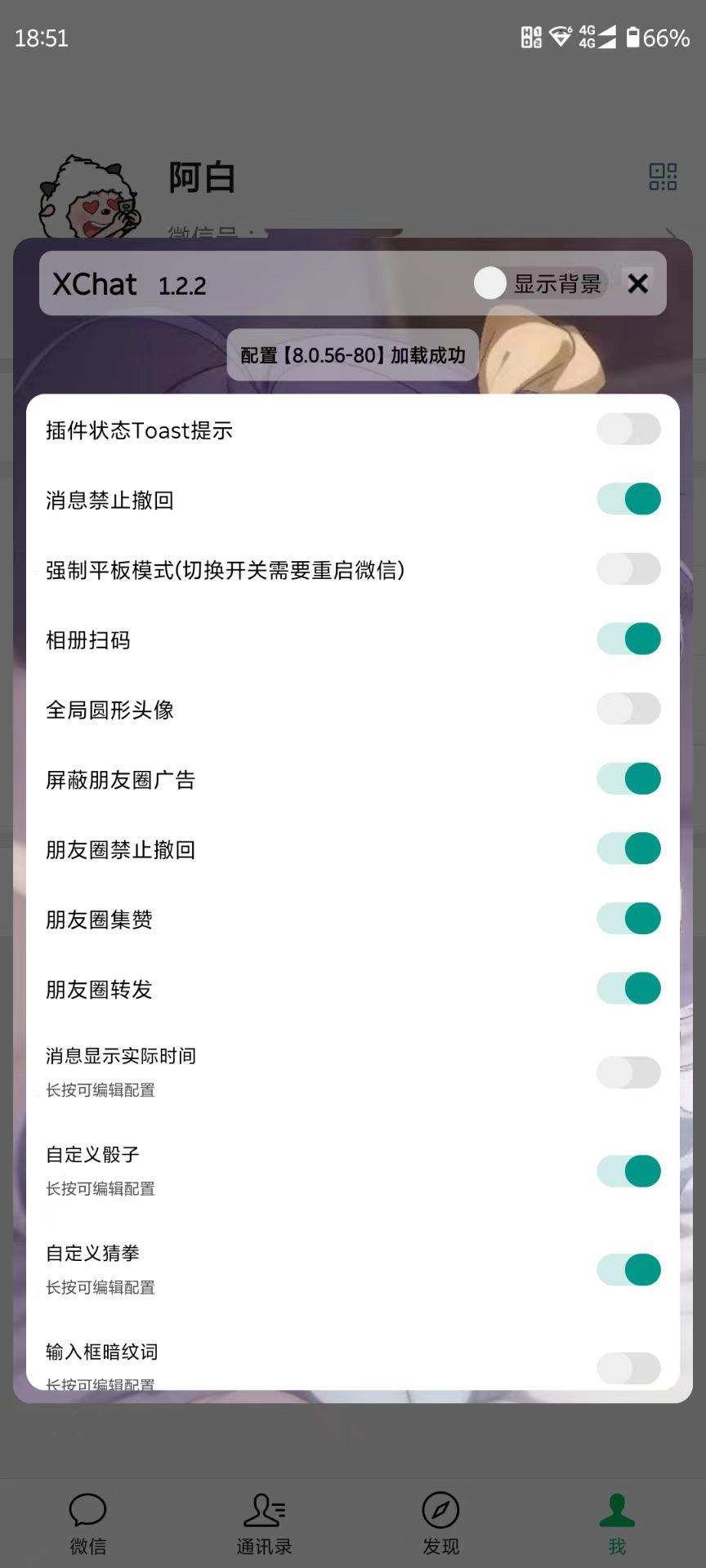Go to the 发现 tab
Screen dimensions: 706x1568
tap(440, 1523)
